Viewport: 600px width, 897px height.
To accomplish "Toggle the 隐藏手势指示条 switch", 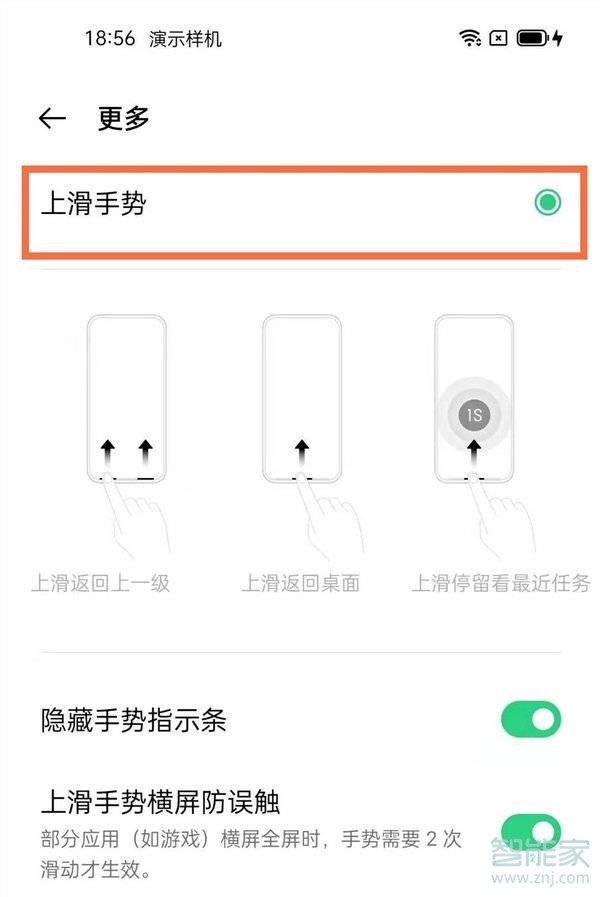I will coord(530,719).
